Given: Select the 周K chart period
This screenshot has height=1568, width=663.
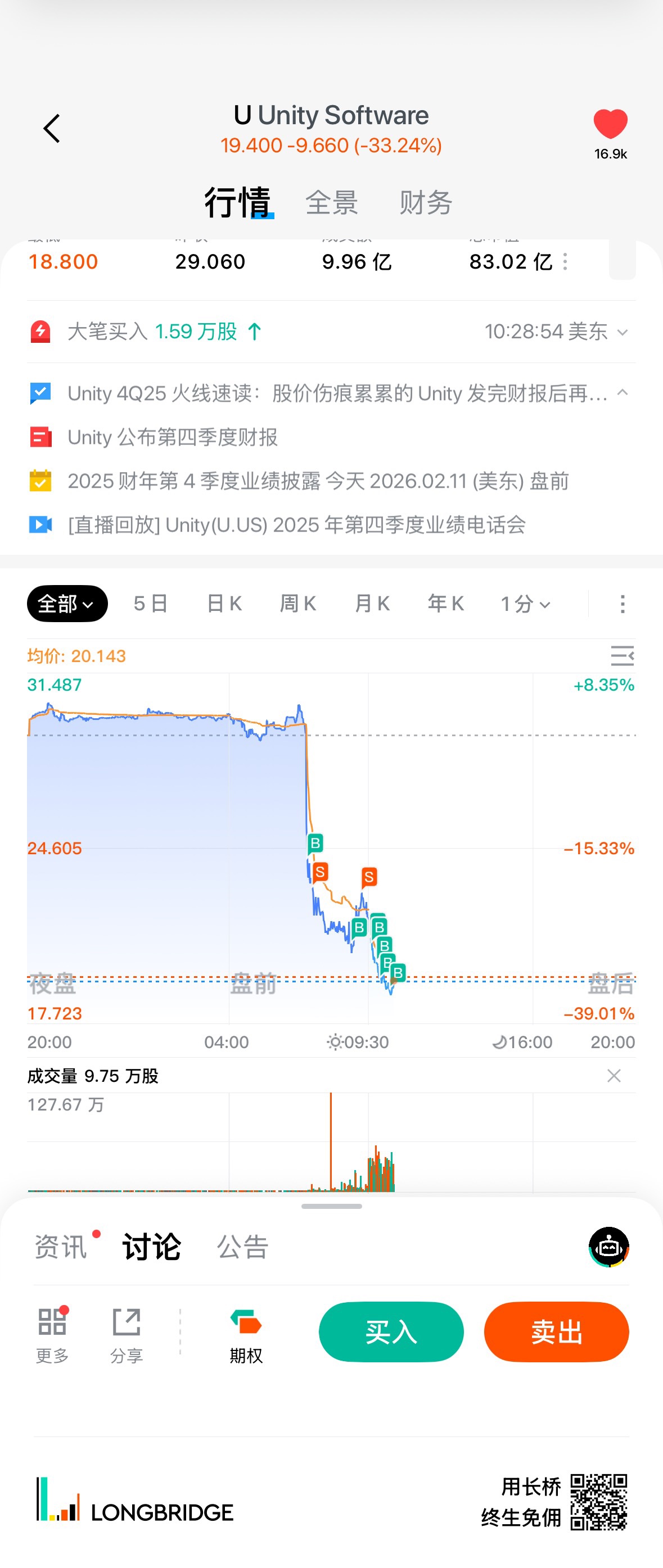Looking at the screenshot, I should coord(297,604).
